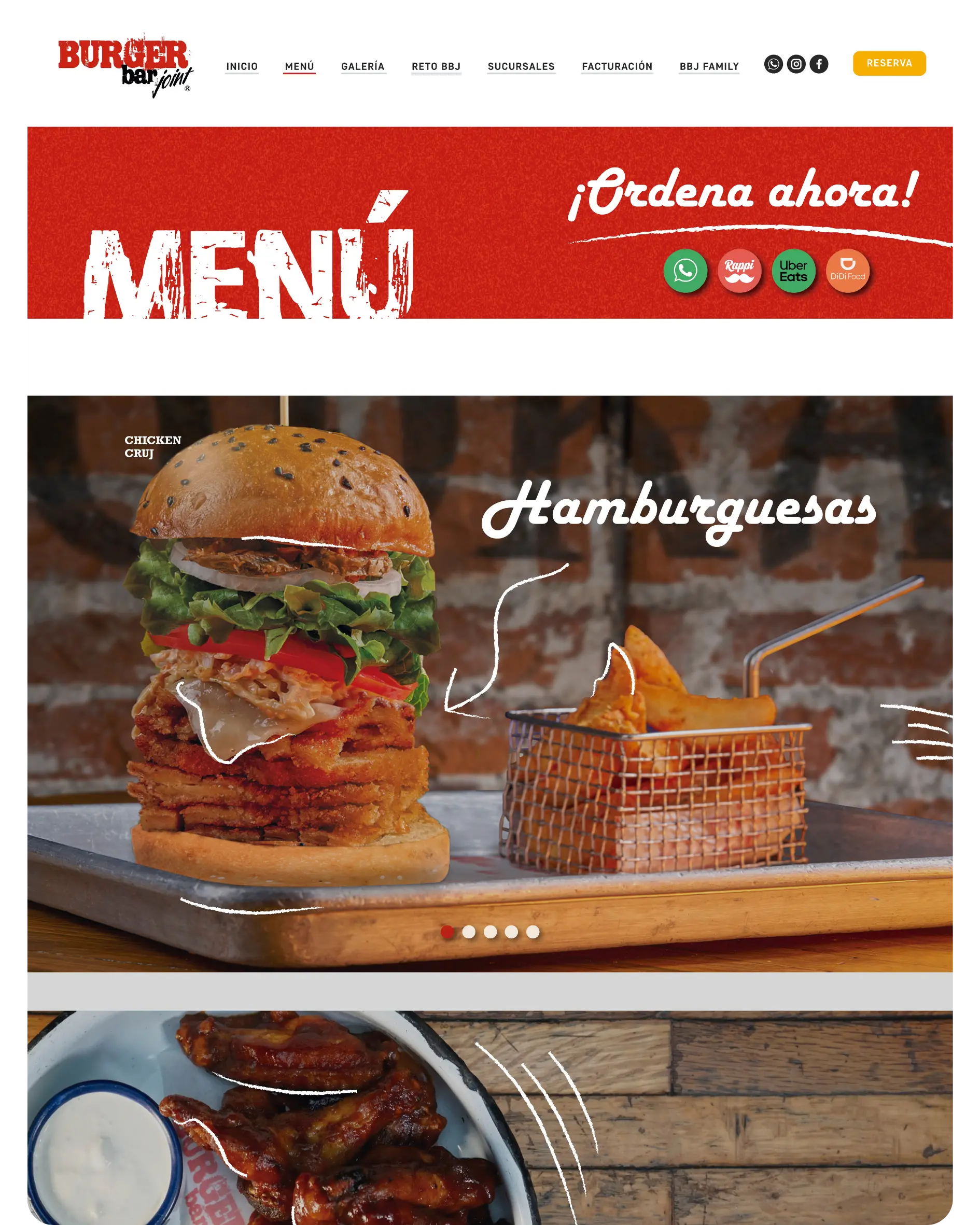
Task: Jump to the last carousel slide dot
Action: tap(533, 932)
